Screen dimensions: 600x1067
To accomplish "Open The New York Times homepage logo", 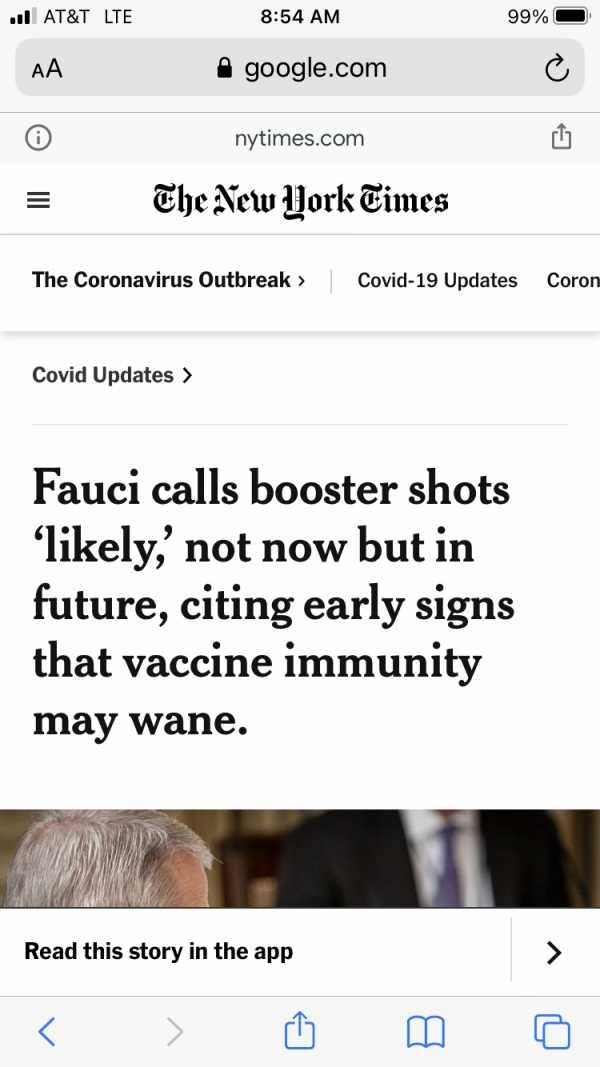I will 300,200.
